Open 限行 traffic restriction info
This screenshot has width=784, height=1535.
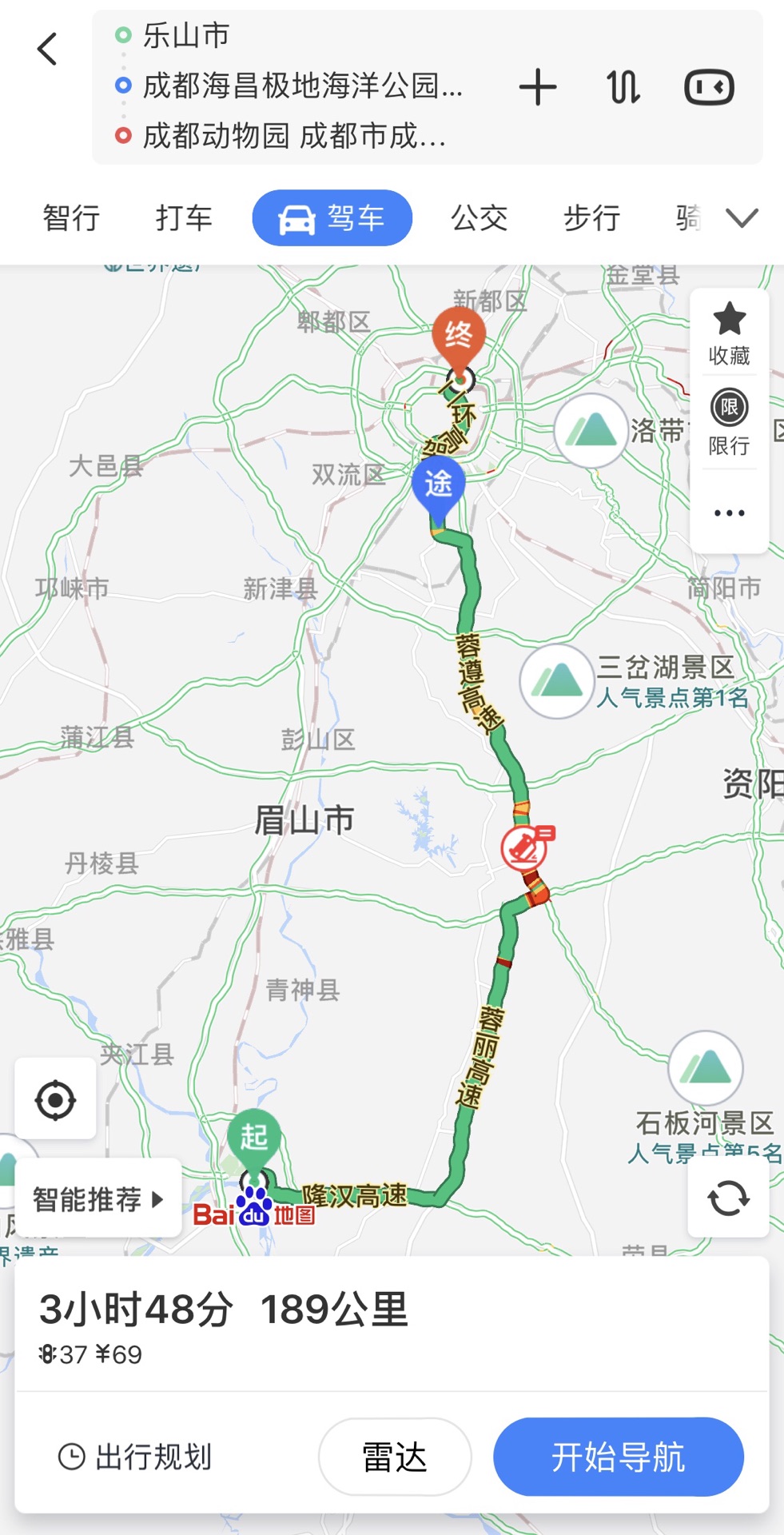click(729, 423)
